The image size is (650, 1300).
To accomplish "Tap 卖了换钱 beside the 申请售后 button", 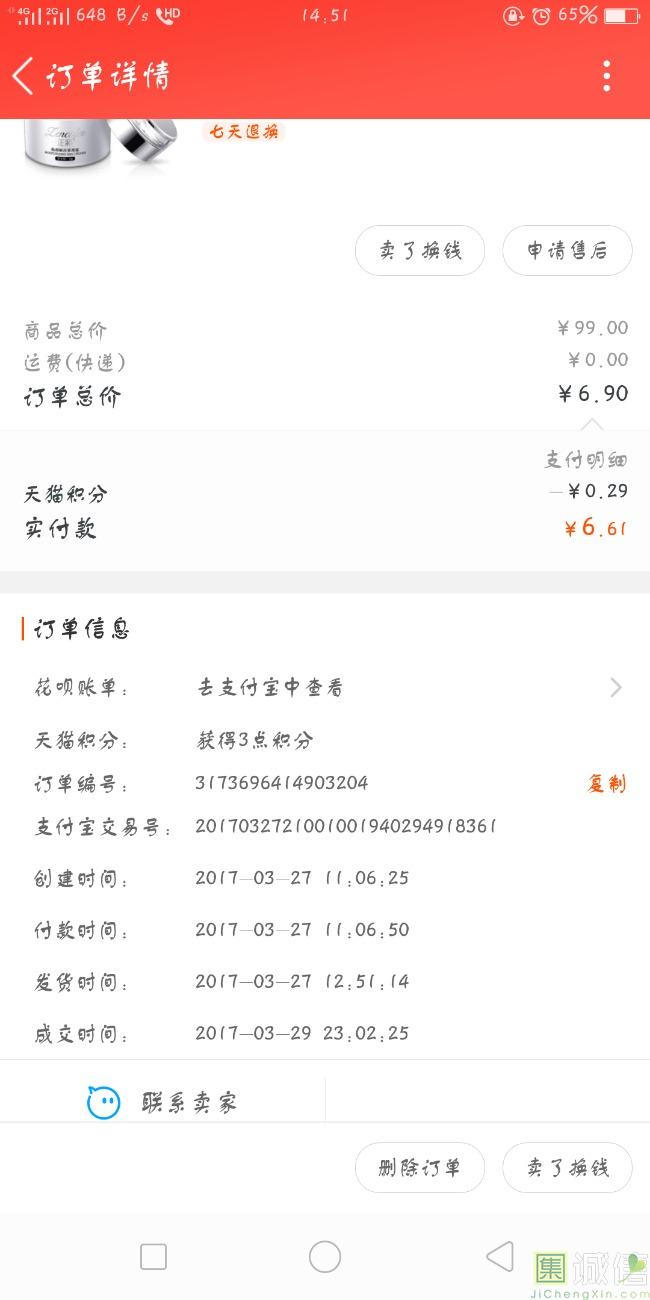I will tap(420, 250).
